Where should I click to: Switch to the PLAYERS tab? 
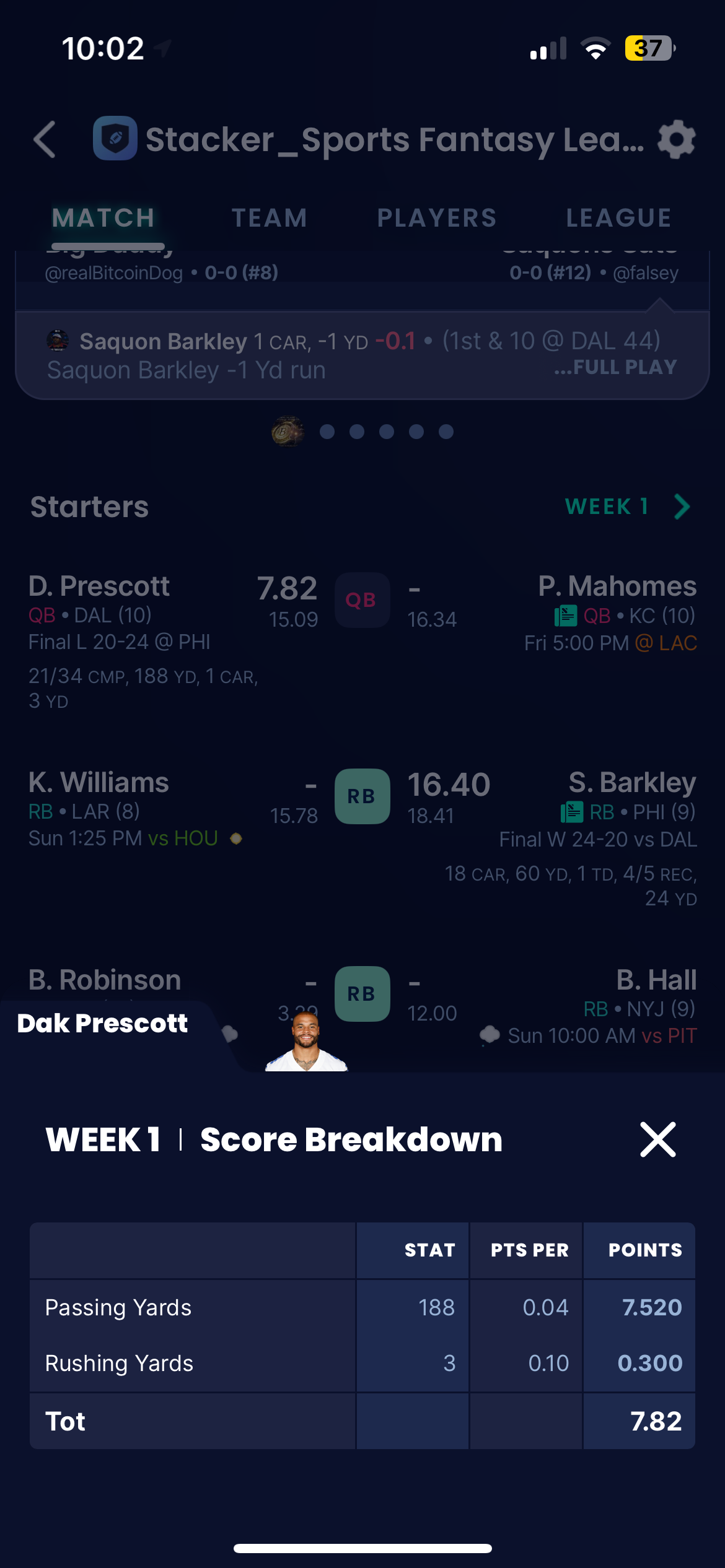click(x=437, y=218)
